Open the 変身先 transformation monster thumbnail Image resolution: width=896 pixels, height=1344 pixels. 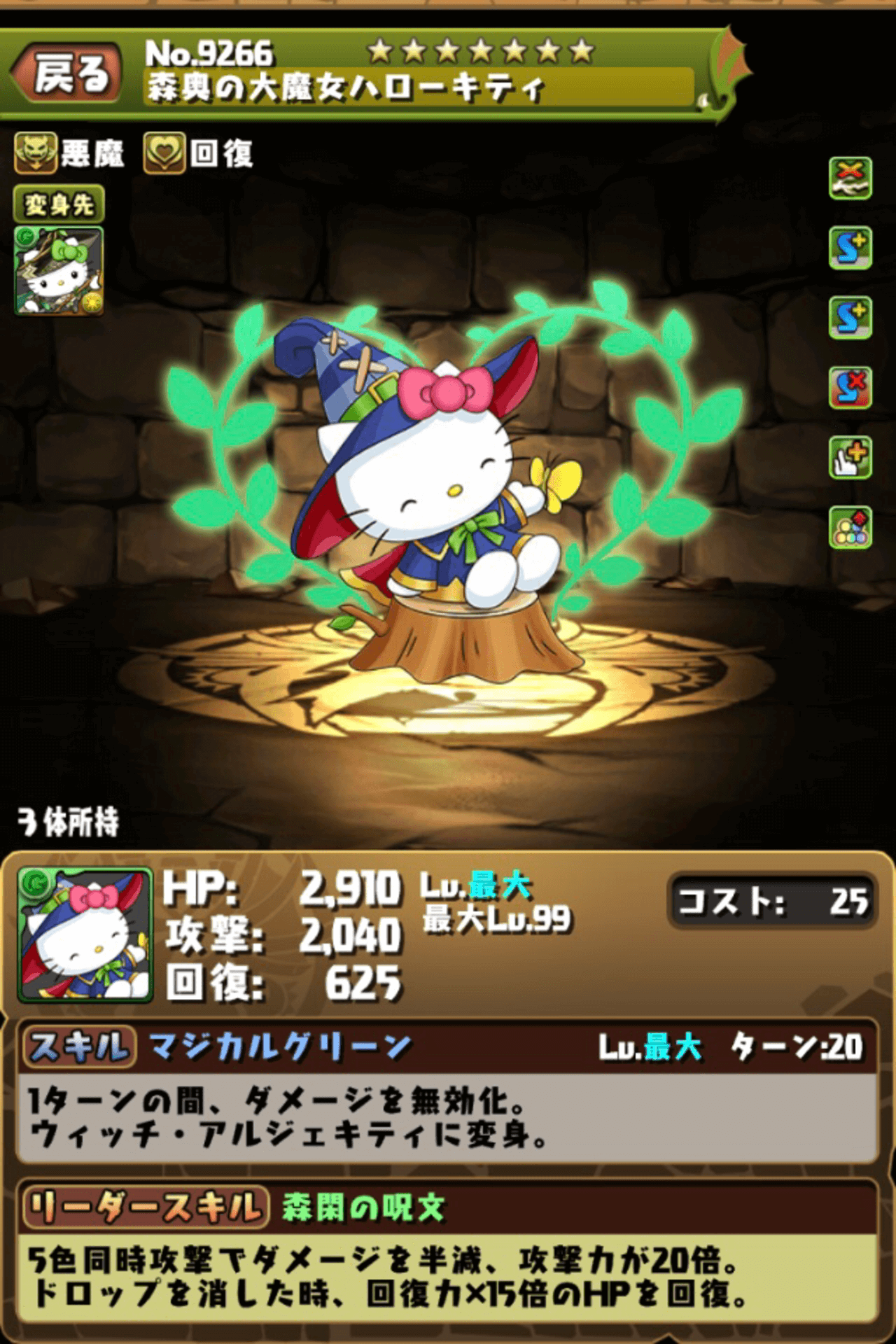pos(59,270)
